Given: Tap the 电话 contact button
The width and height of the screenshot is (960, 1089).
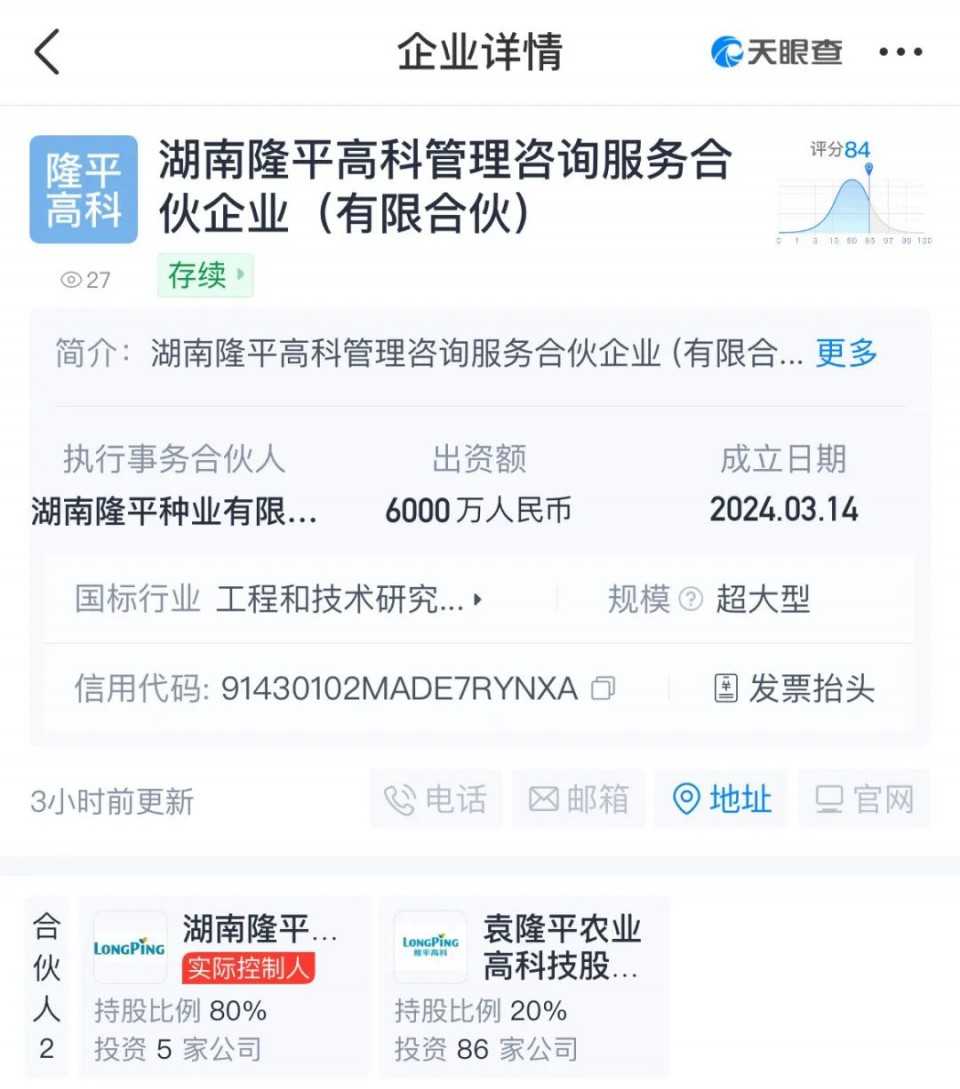Looking at the screenshot, I should [x=436, y=799].
